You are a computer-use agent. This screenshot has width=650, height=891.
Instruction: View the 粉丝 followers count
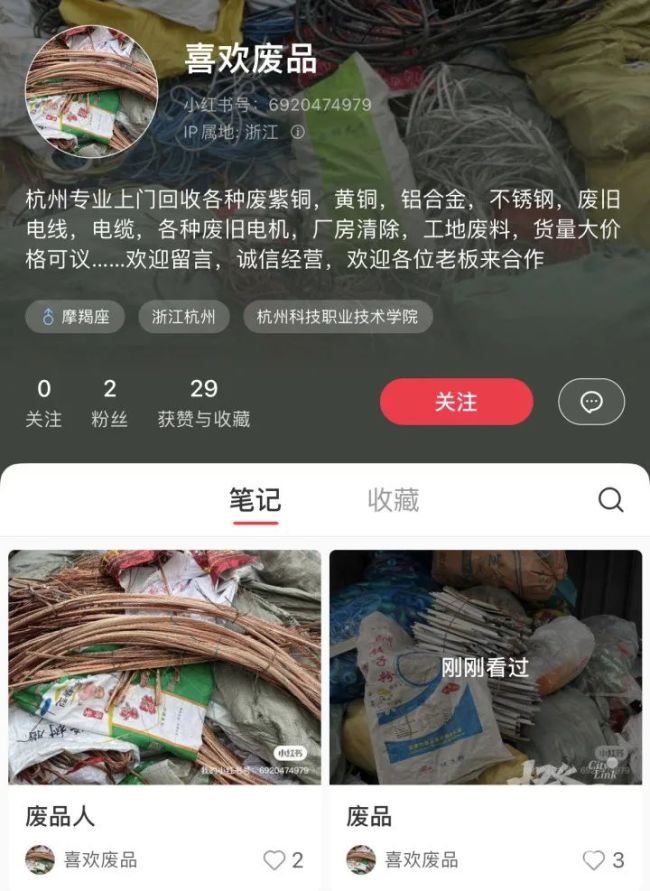(109, 402)
